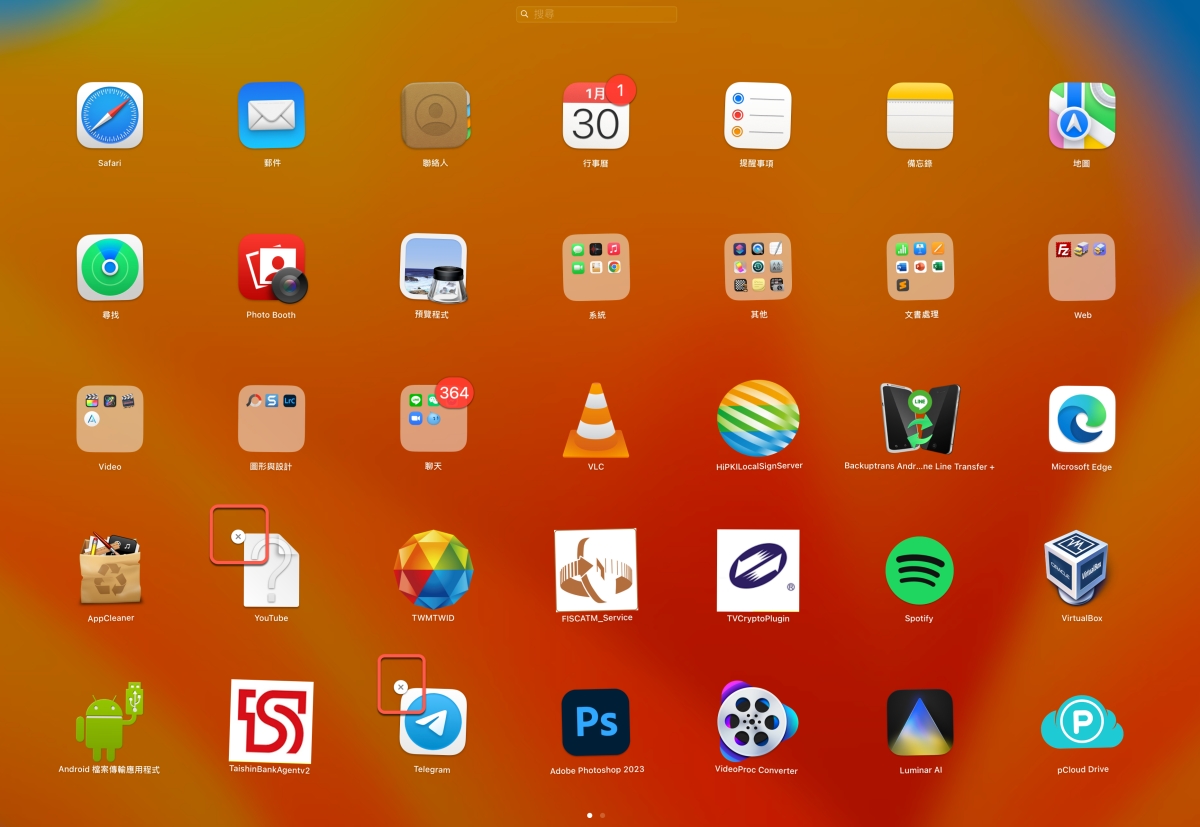Launch VLC media player
1200x827 pixels.
(596, 419)
